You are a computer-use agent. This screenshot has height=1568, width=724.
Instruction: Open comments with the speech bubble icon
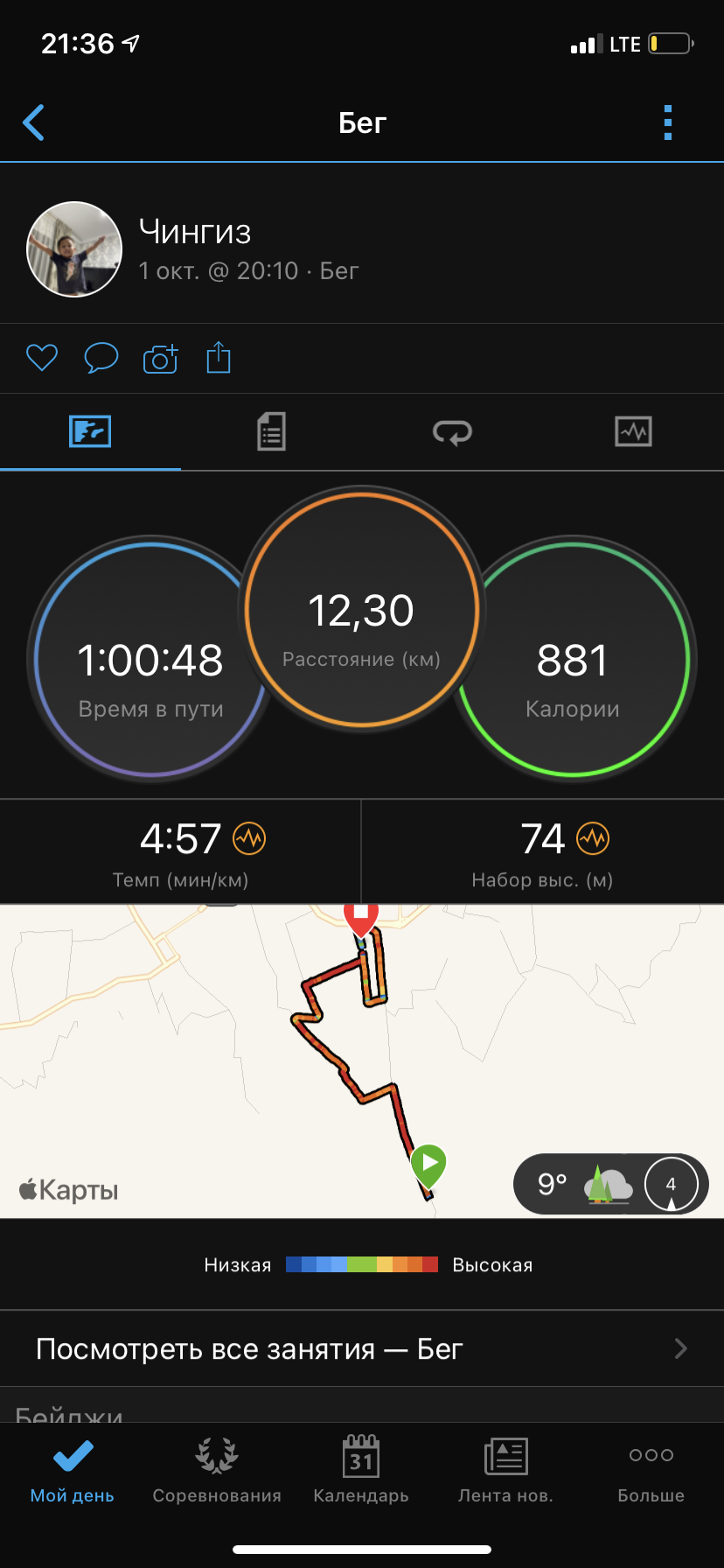pyautogui.click(x=101, y=358)
